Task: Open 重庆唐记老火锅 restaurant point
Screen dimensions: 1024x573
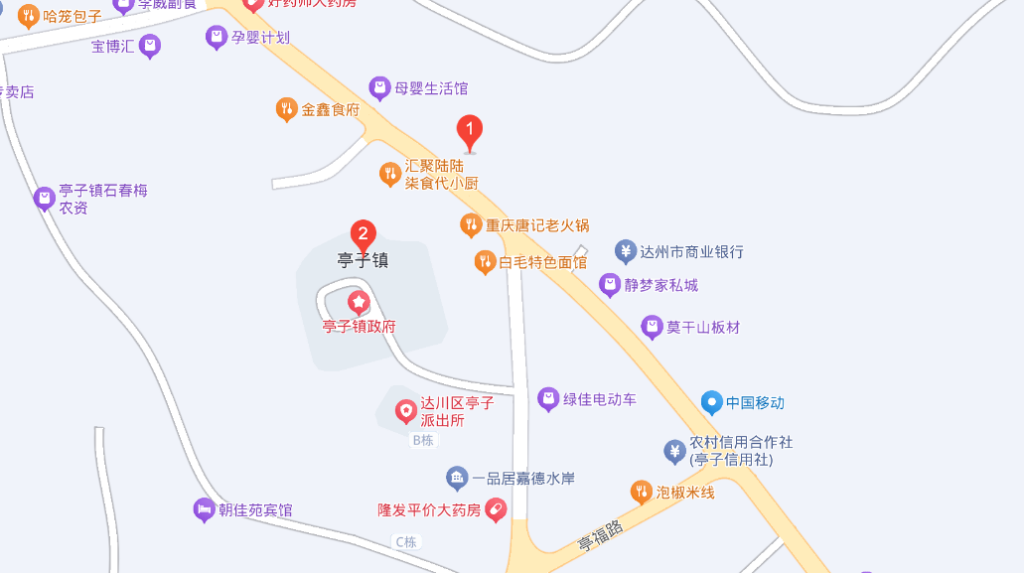Action: 471,226
